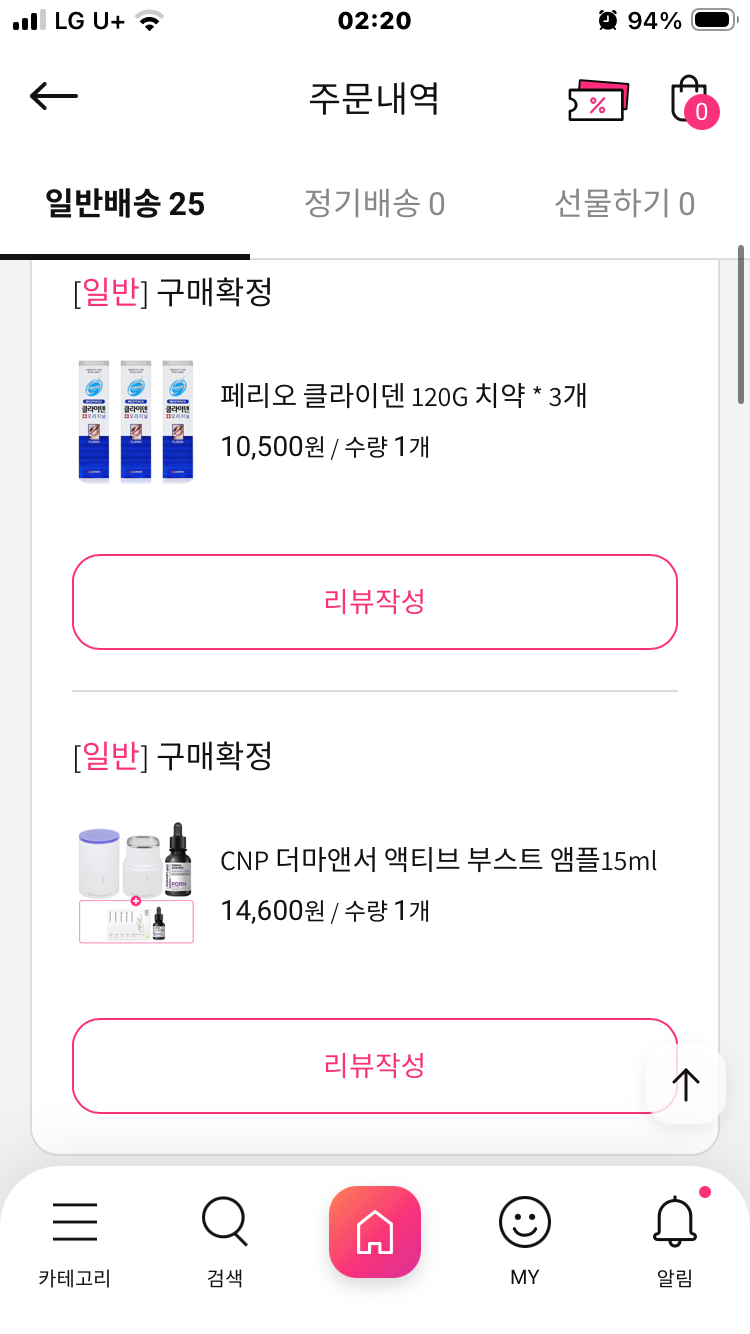Open the 검색 tab
Image resolution: width=750 pixels, height=1334 pixels.
point(225,1240)
